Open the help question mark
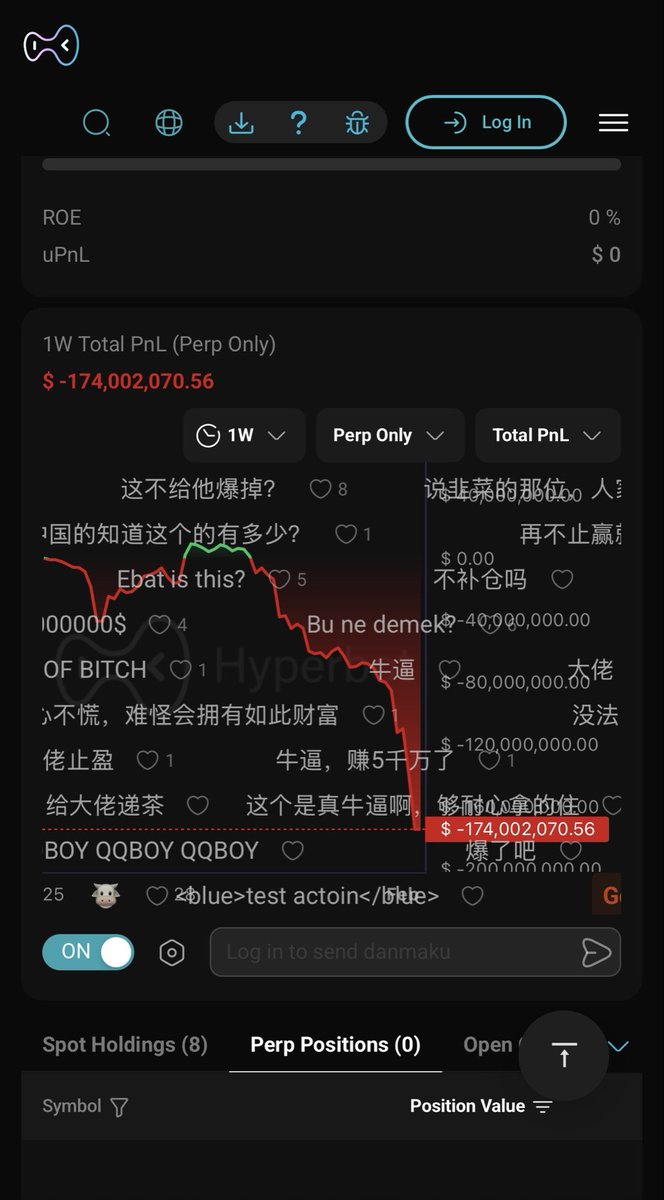664x1200 pixels. click(298, 123)
